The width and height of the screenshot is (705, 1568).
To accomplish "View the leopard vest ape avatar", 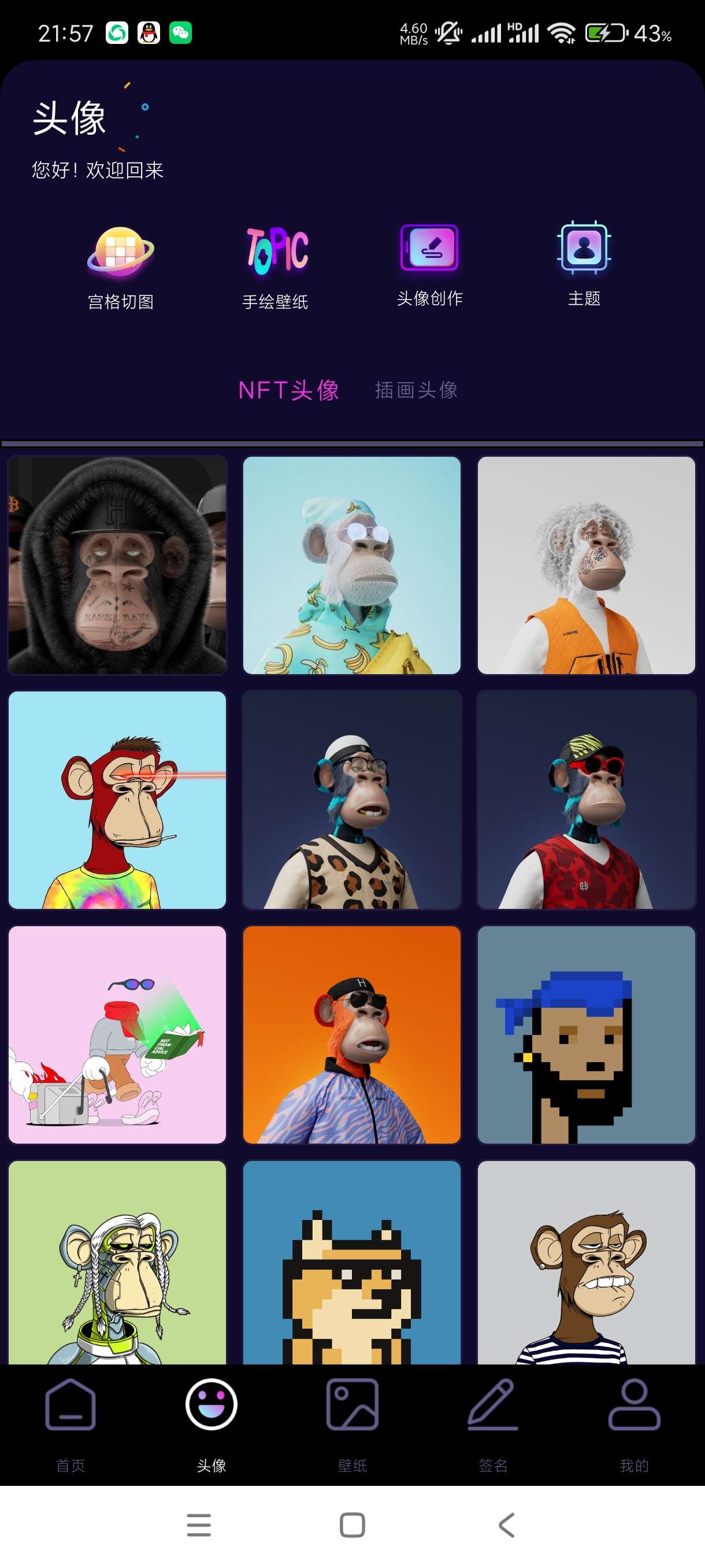I will click(351, 800).
